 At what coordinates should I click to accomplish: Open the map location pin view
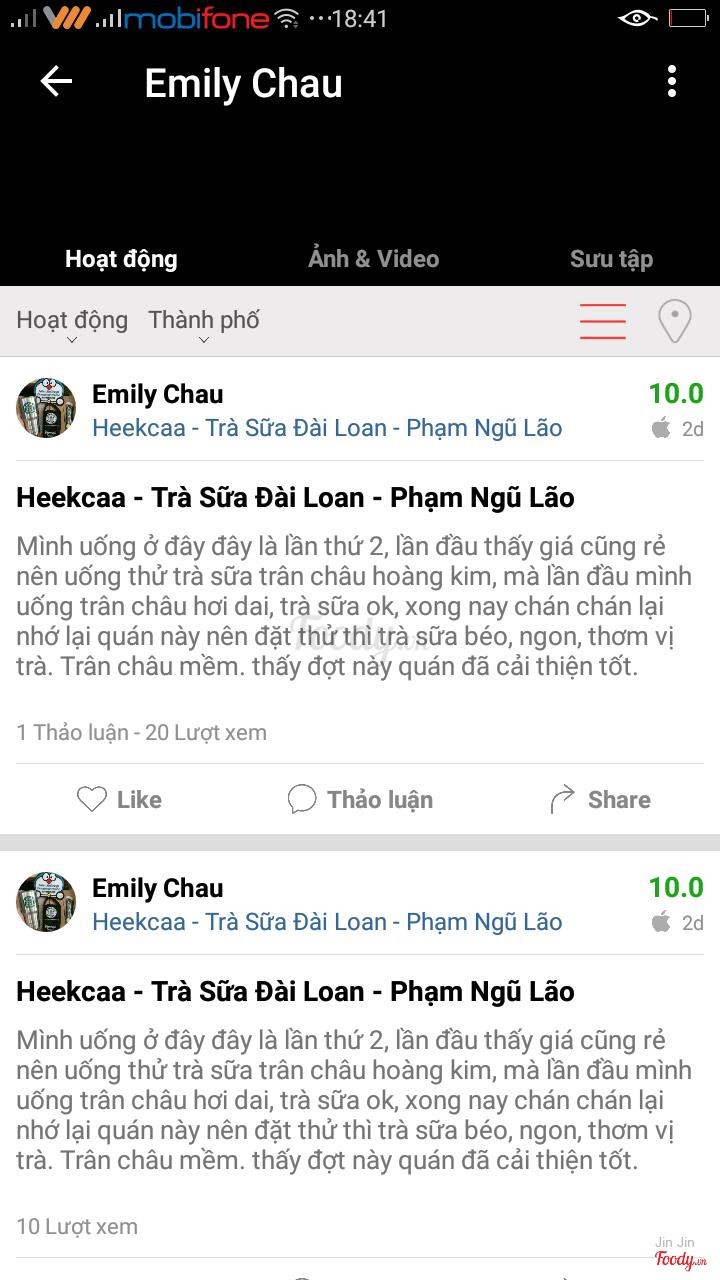[x=675, y=321]
